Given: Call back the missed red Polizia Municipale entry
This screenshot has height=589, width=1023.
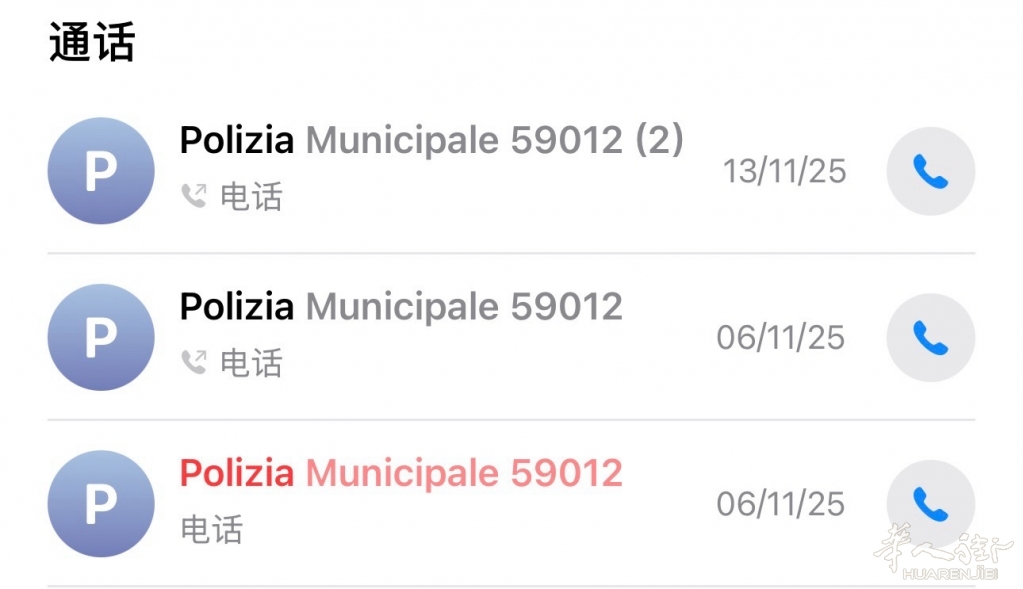Looking at the screenshot, I should point(930,504).
